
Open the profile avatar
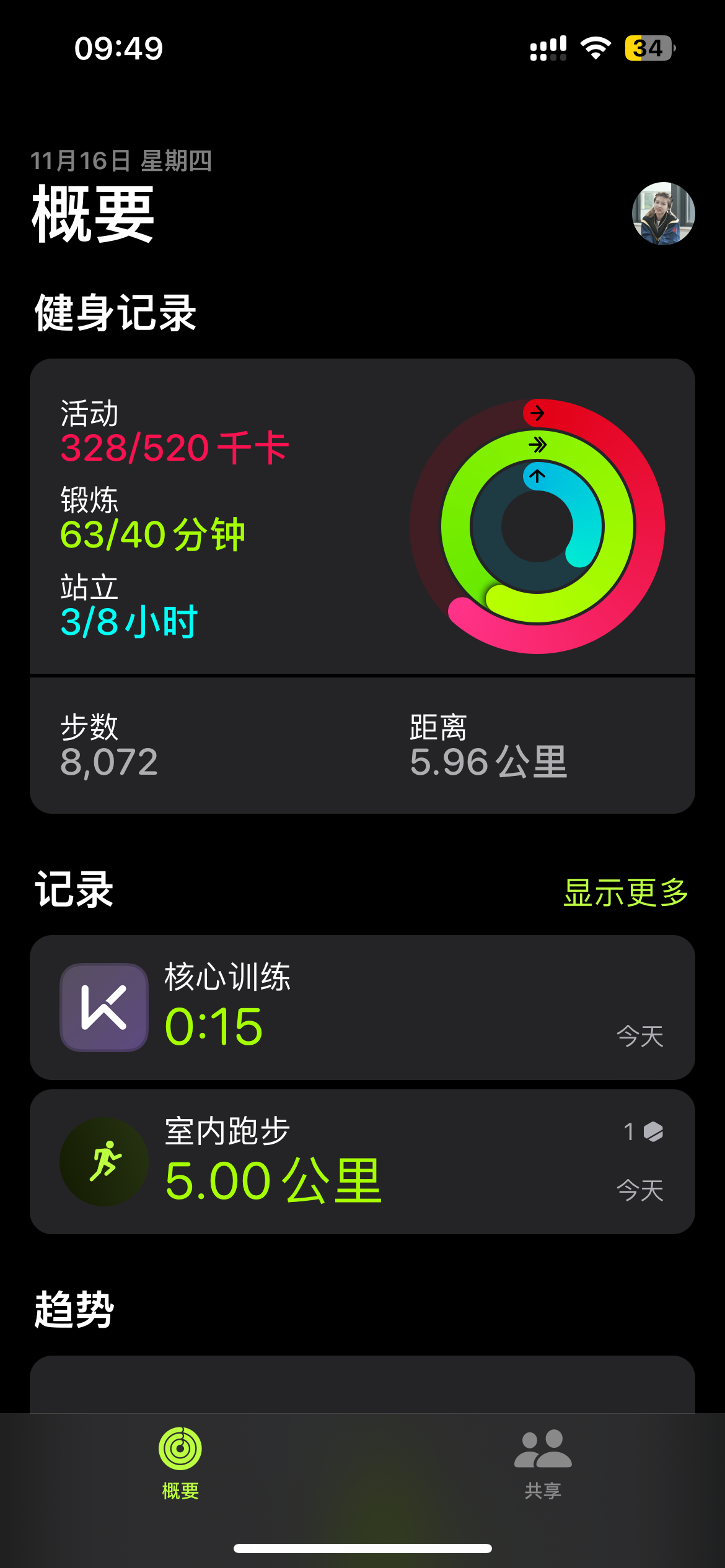(663, 214)
